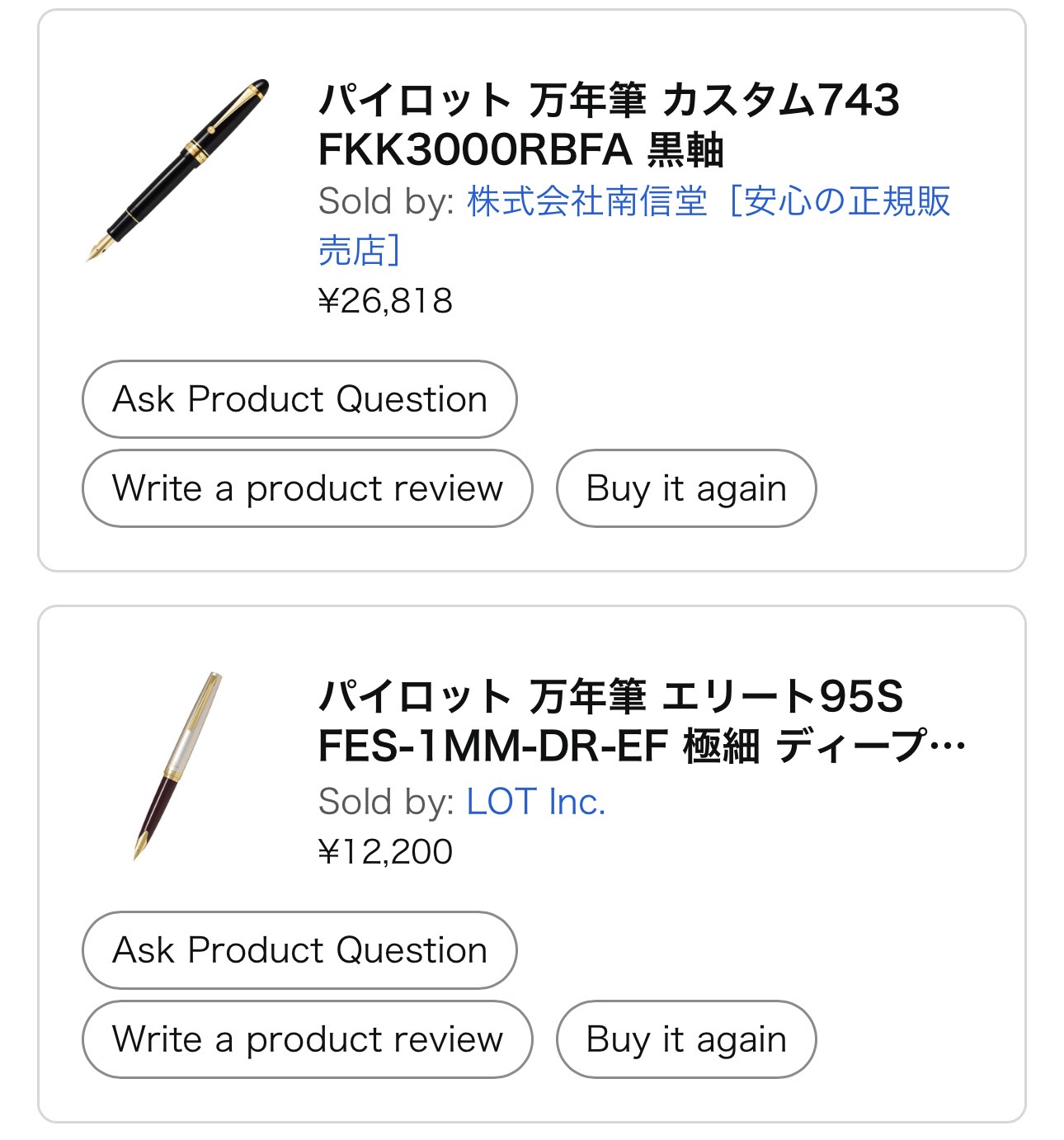Visit seller LOT Inc. page
Screen dimensions: 1064x1140
[535, 802]
